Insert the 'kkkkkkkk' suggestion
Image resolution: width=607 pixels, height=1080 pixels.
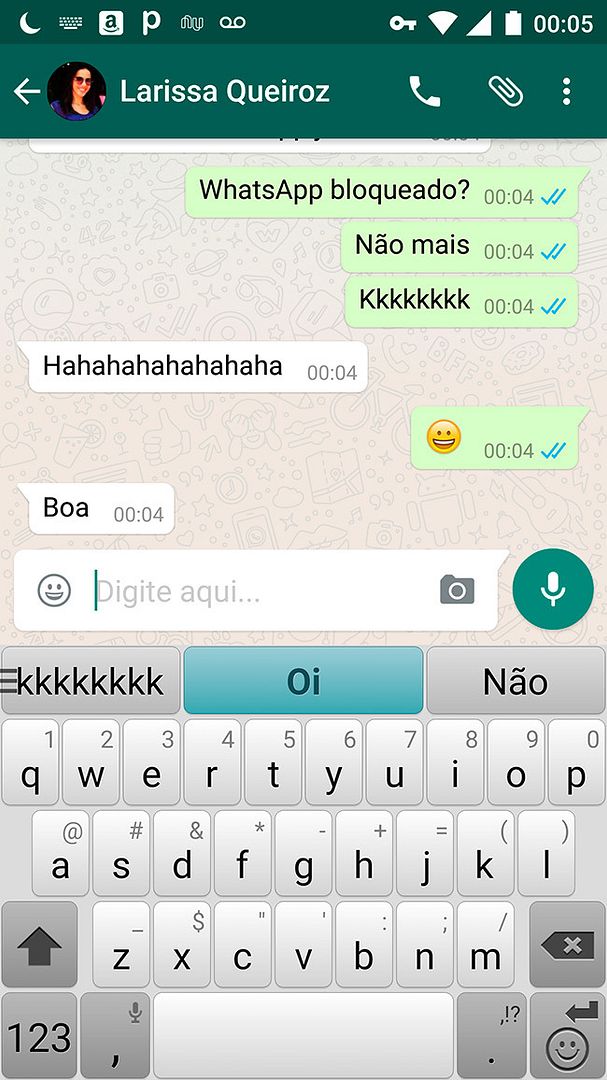click(x=91, y=681)
